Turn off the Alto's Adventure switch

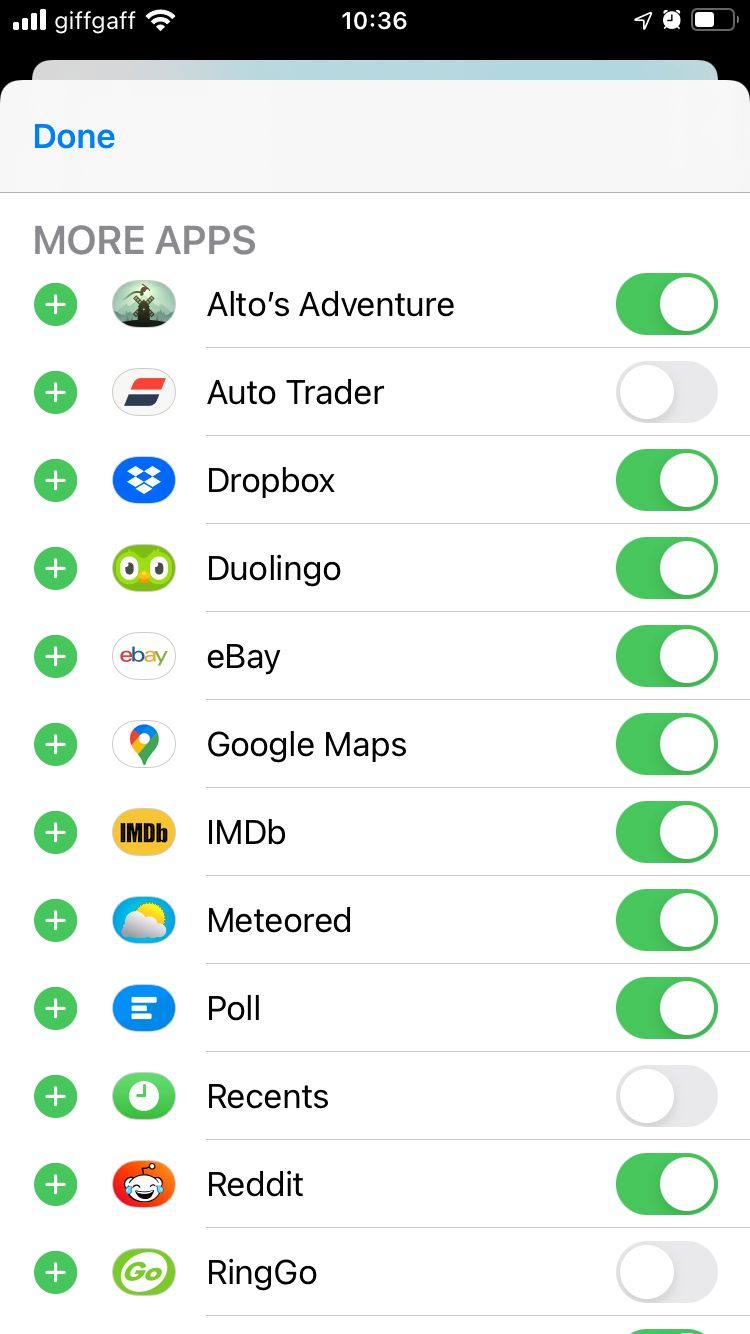tap(666, 305)
